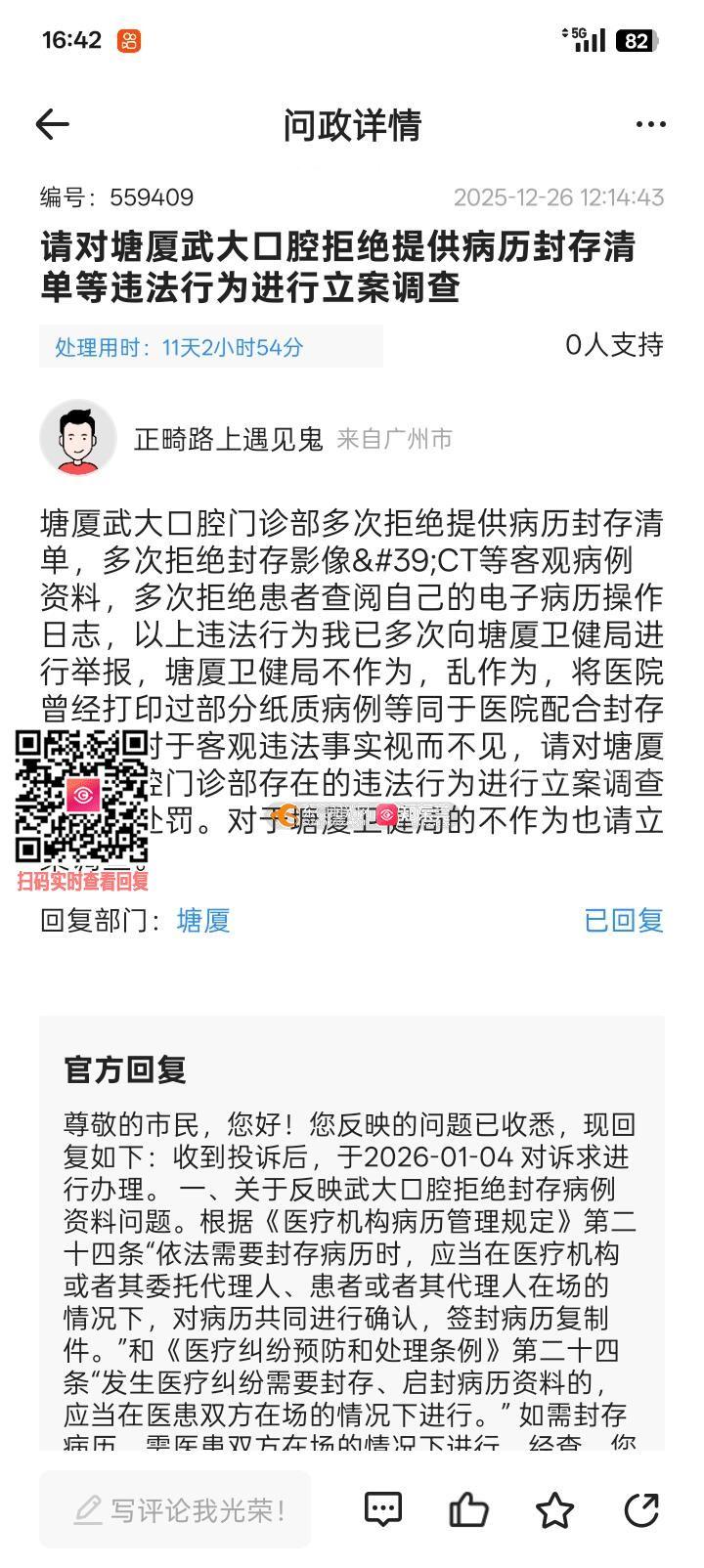Open the three-dot overflow menu
This screenshot has height=1568, width=704.
coord(650,124)
